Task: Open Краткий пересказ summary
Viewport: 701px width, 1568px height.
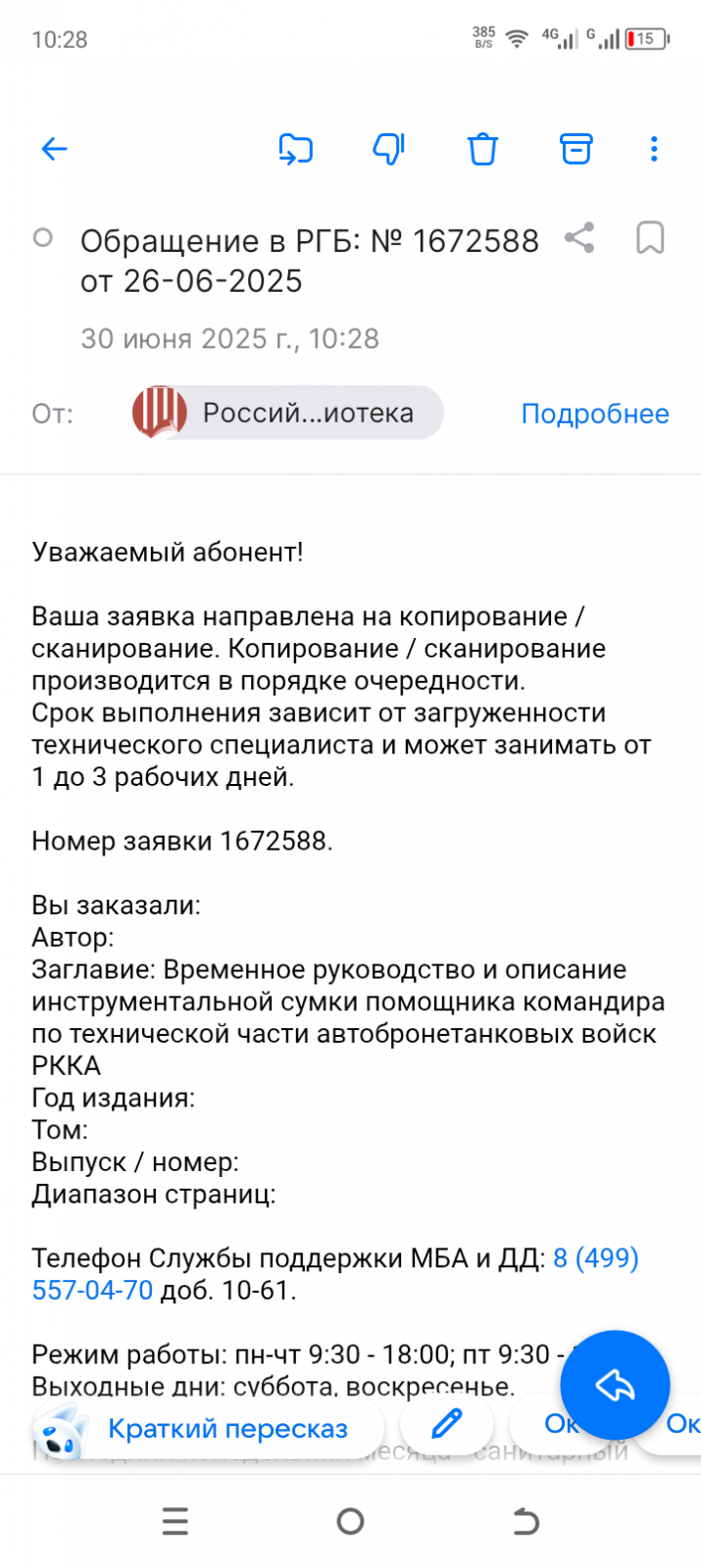Action: [x=208, y=1428]
